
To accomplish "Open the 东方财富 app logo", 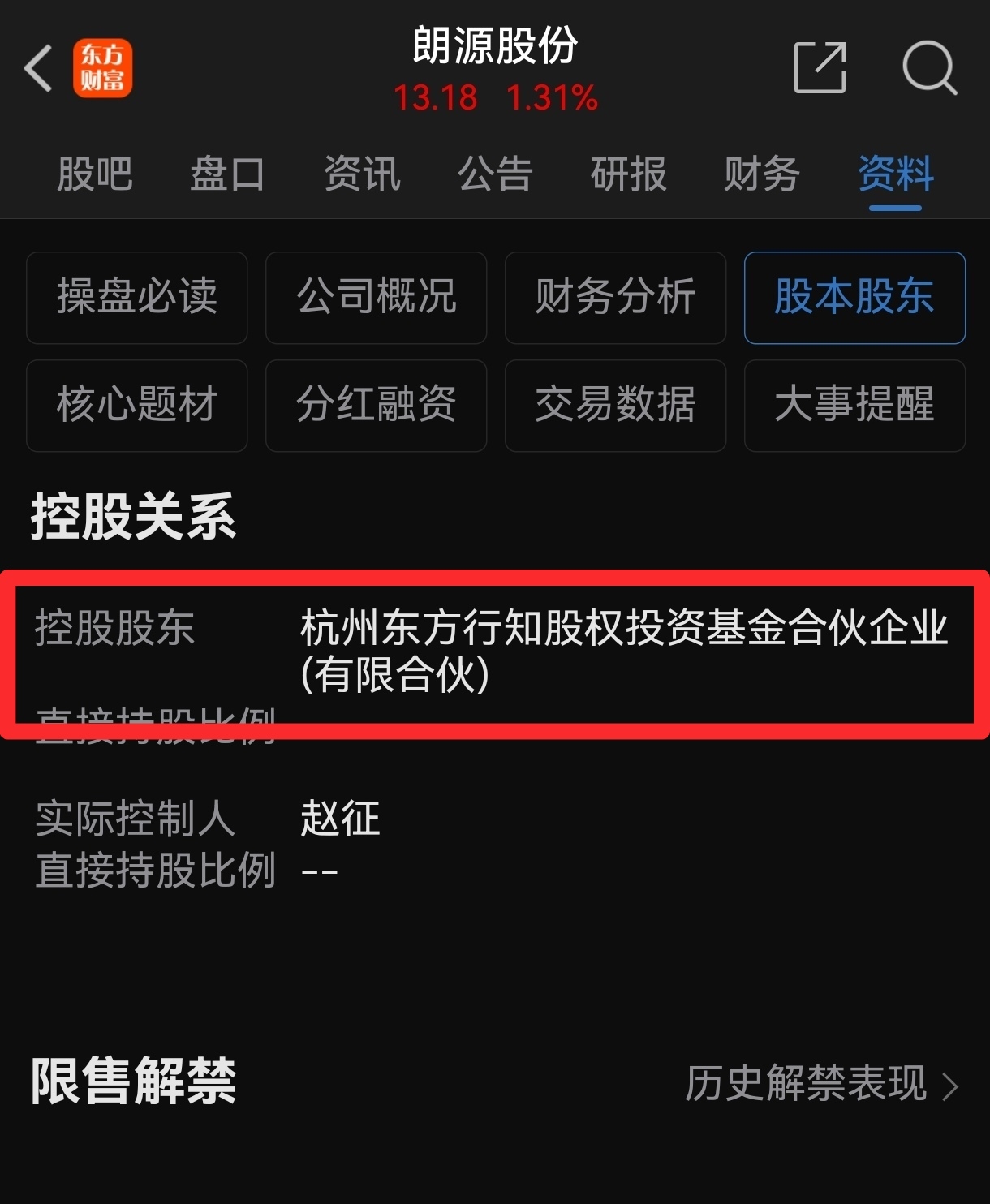I will [x=102, y=68].
